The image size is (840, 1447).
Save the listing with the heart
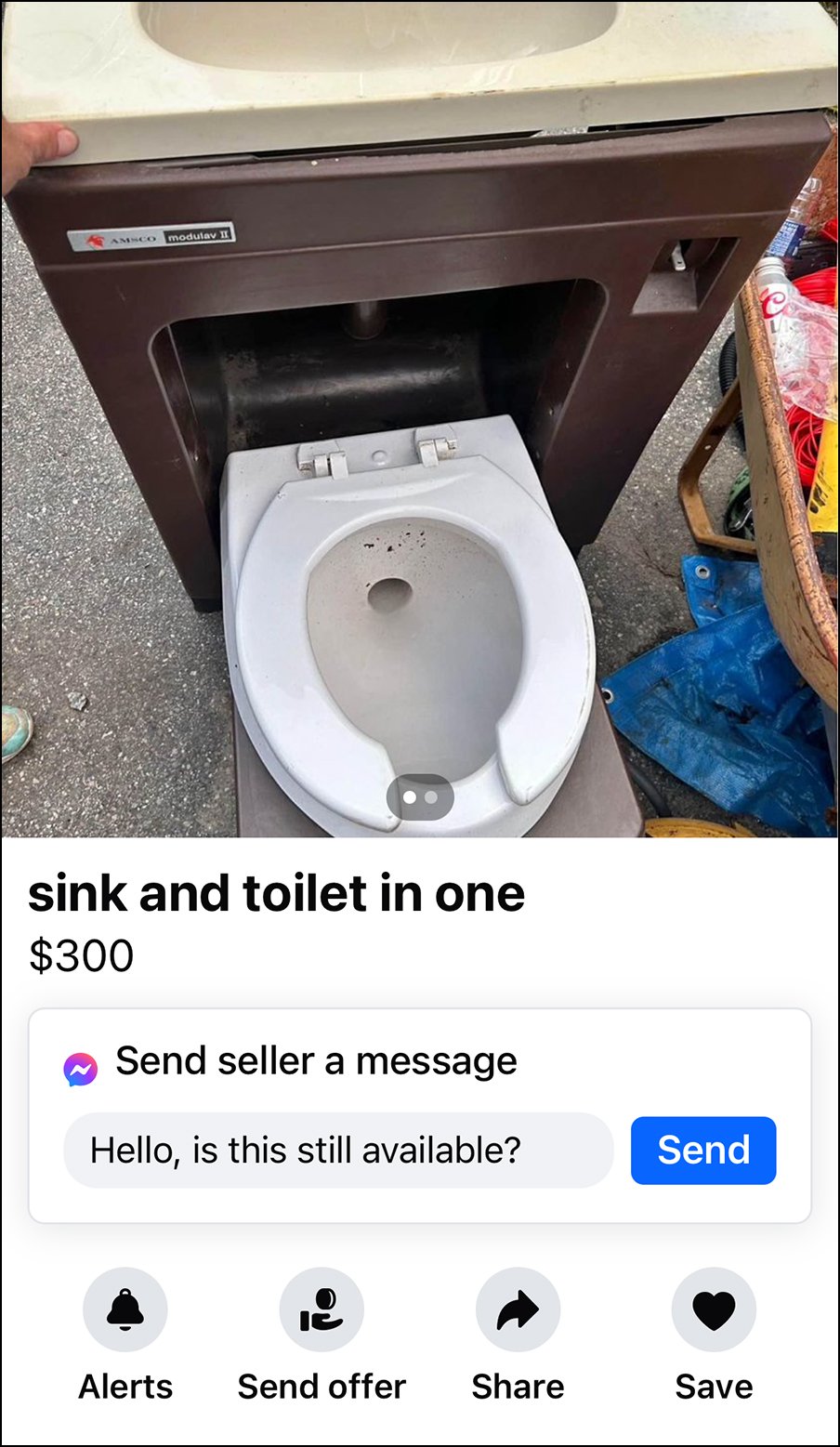click(x=714, y=1310)
